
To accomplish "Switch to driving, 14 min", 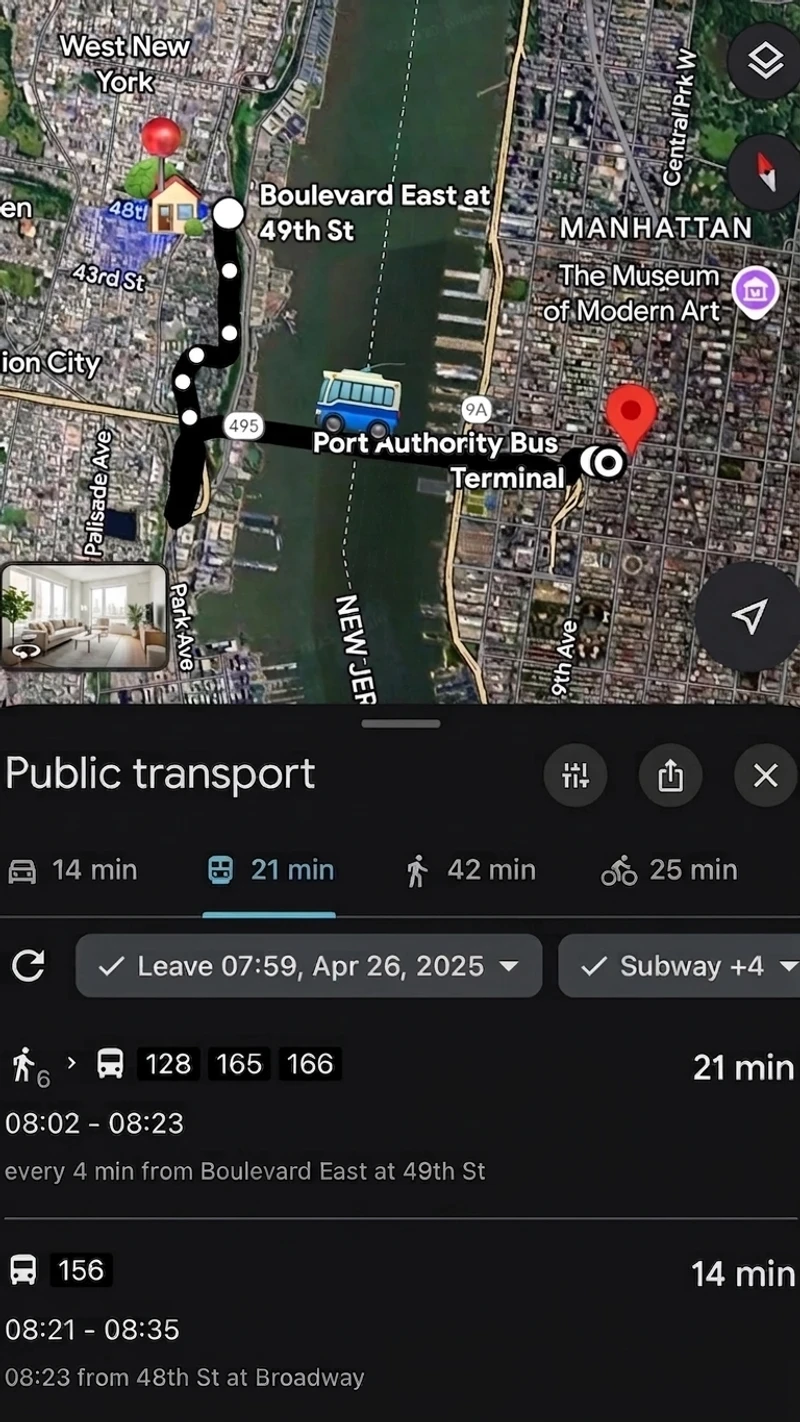I will [72, 870].
